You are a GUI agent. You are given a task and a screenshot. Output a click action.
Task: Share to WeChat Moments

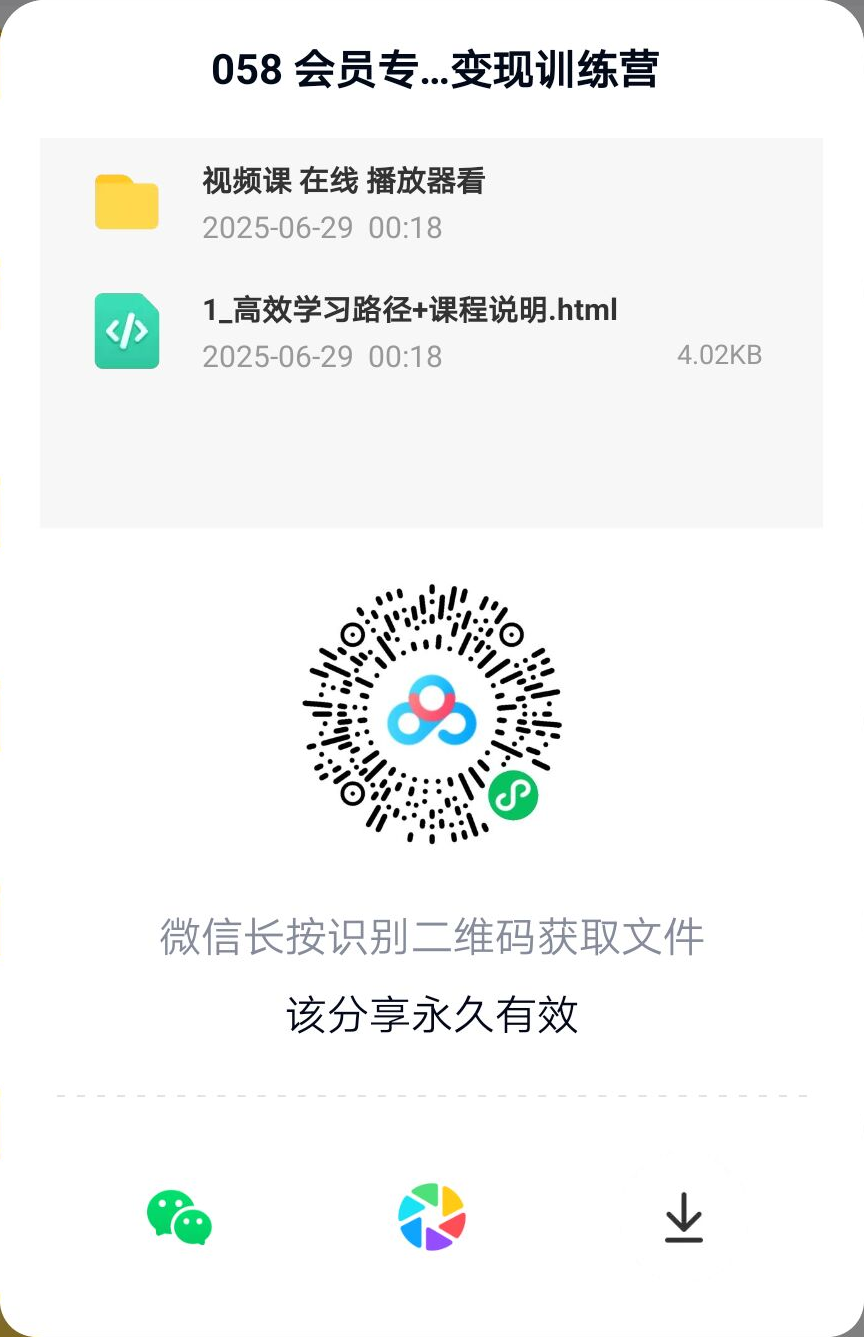(x=432, y=1217)
